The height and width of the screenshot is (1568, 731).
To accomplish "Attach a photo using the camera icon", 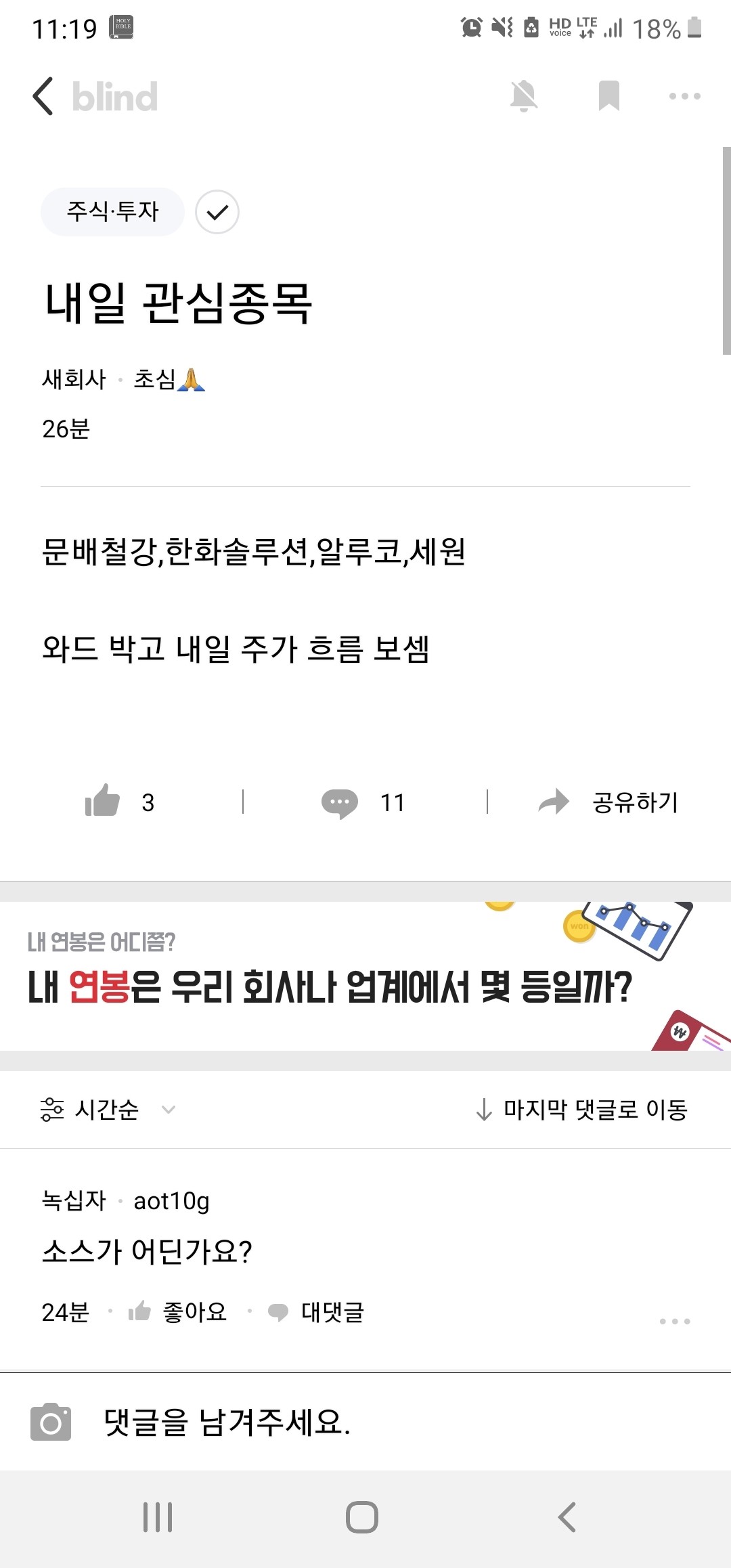I will click(x=53, y=1420).
